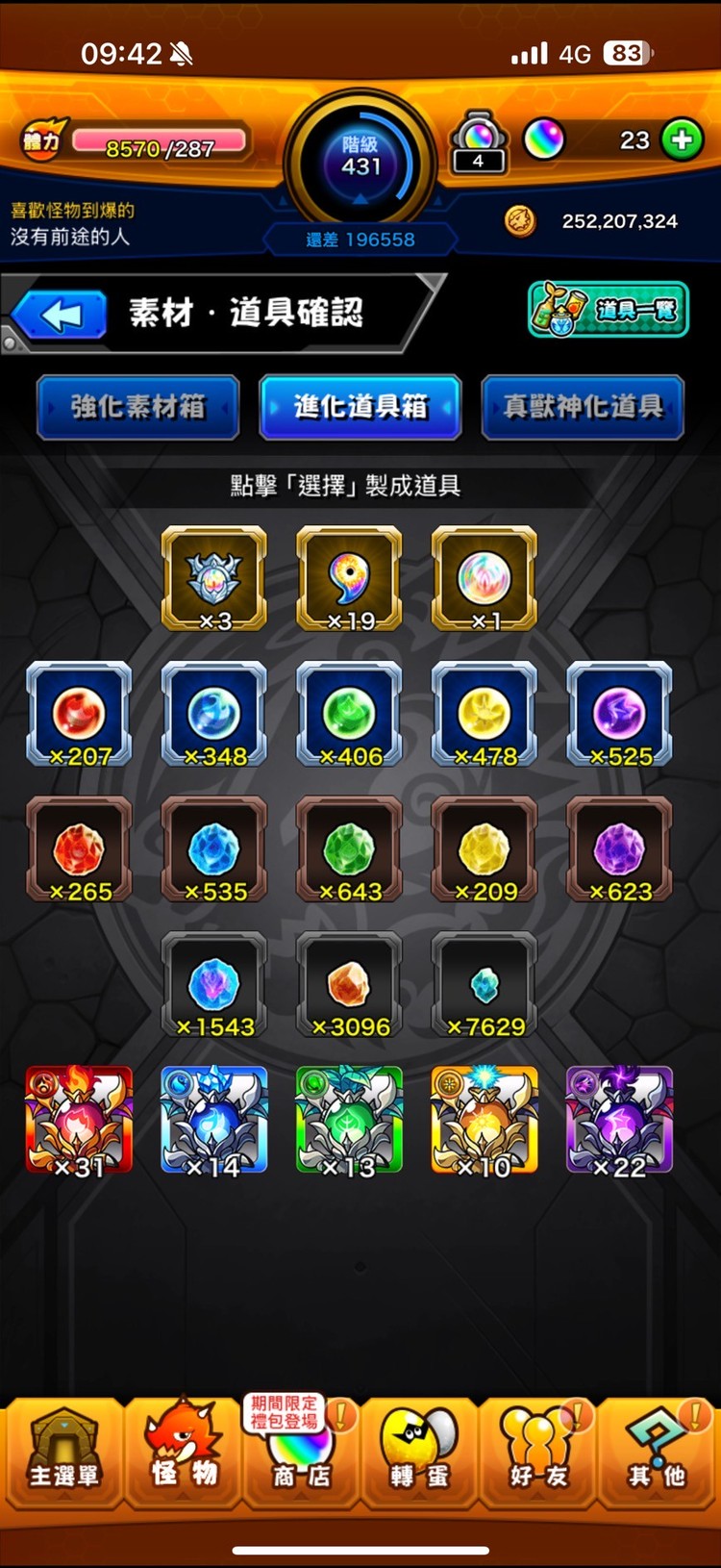Switch to the 真獸神化道具 tab

click(x=583, y=407)
